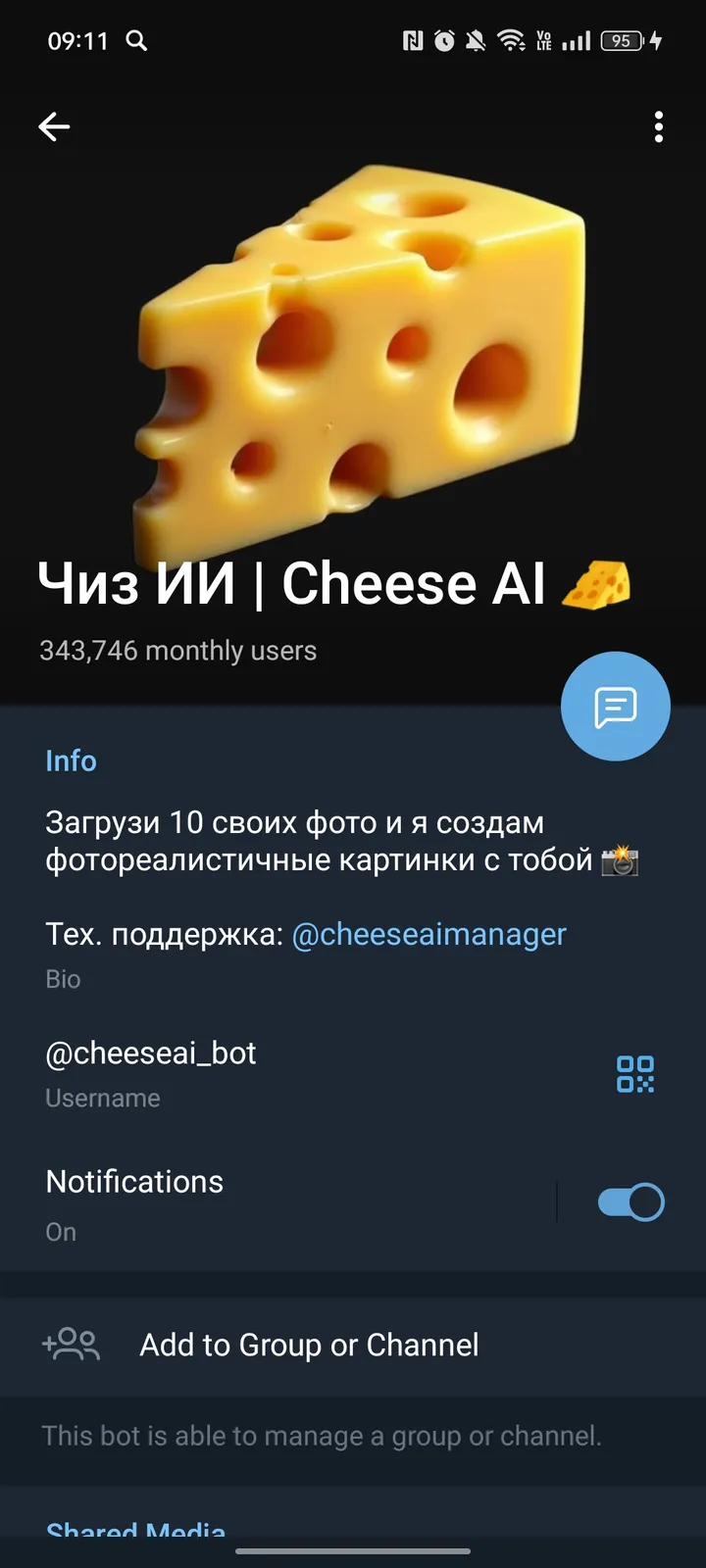Click the Add to Group or Channel people icon
The height and width of the screenshot is (1568, 706).
(71, 1345)
